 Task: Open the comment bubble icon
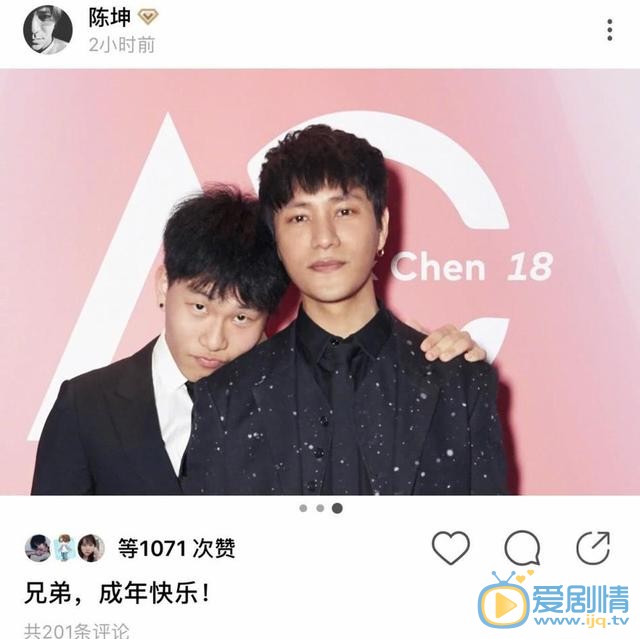click(522, 547)
